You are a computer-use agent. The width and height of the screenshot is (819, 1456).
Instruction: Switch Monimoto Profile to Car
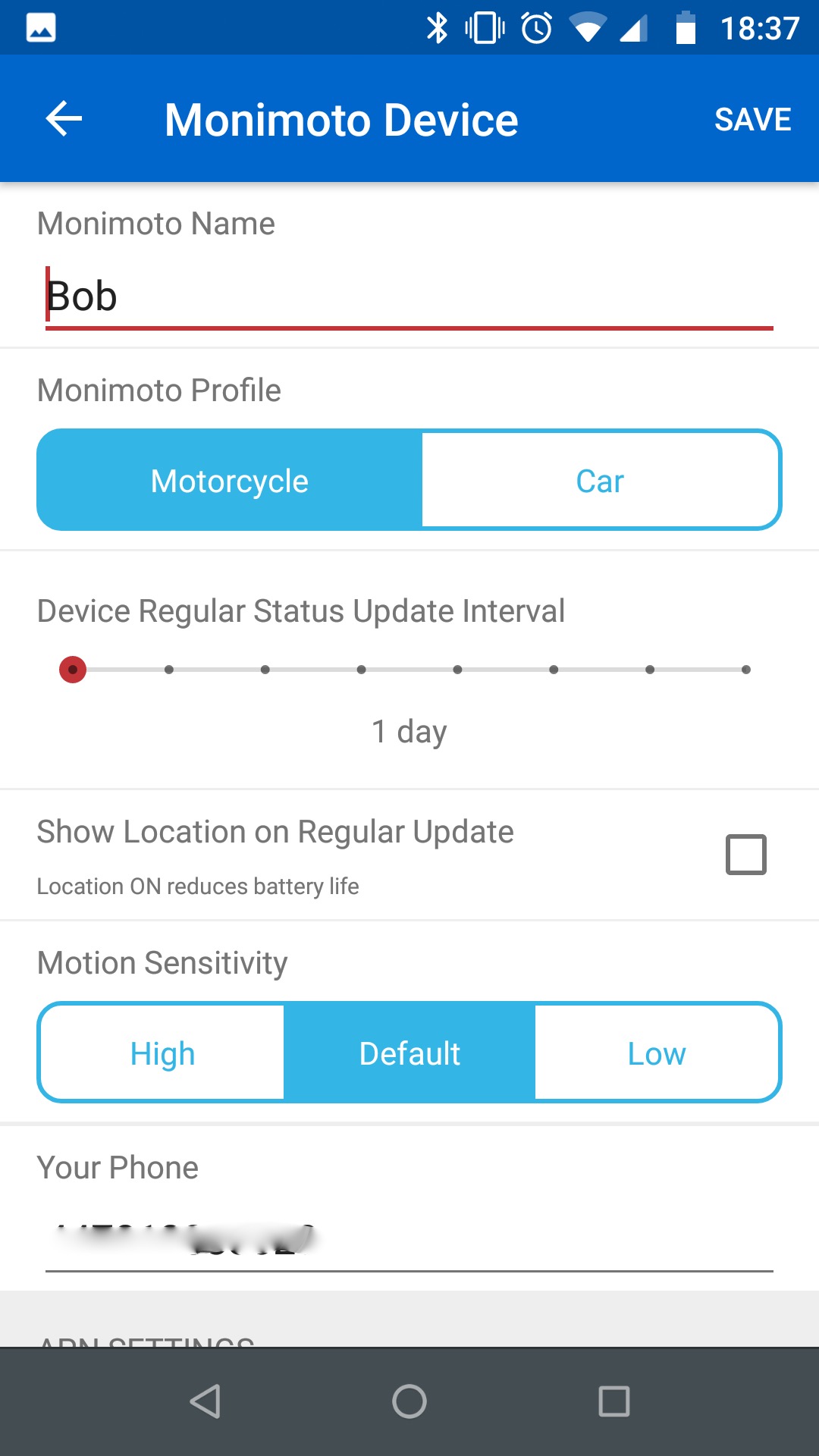pos(600,479)
